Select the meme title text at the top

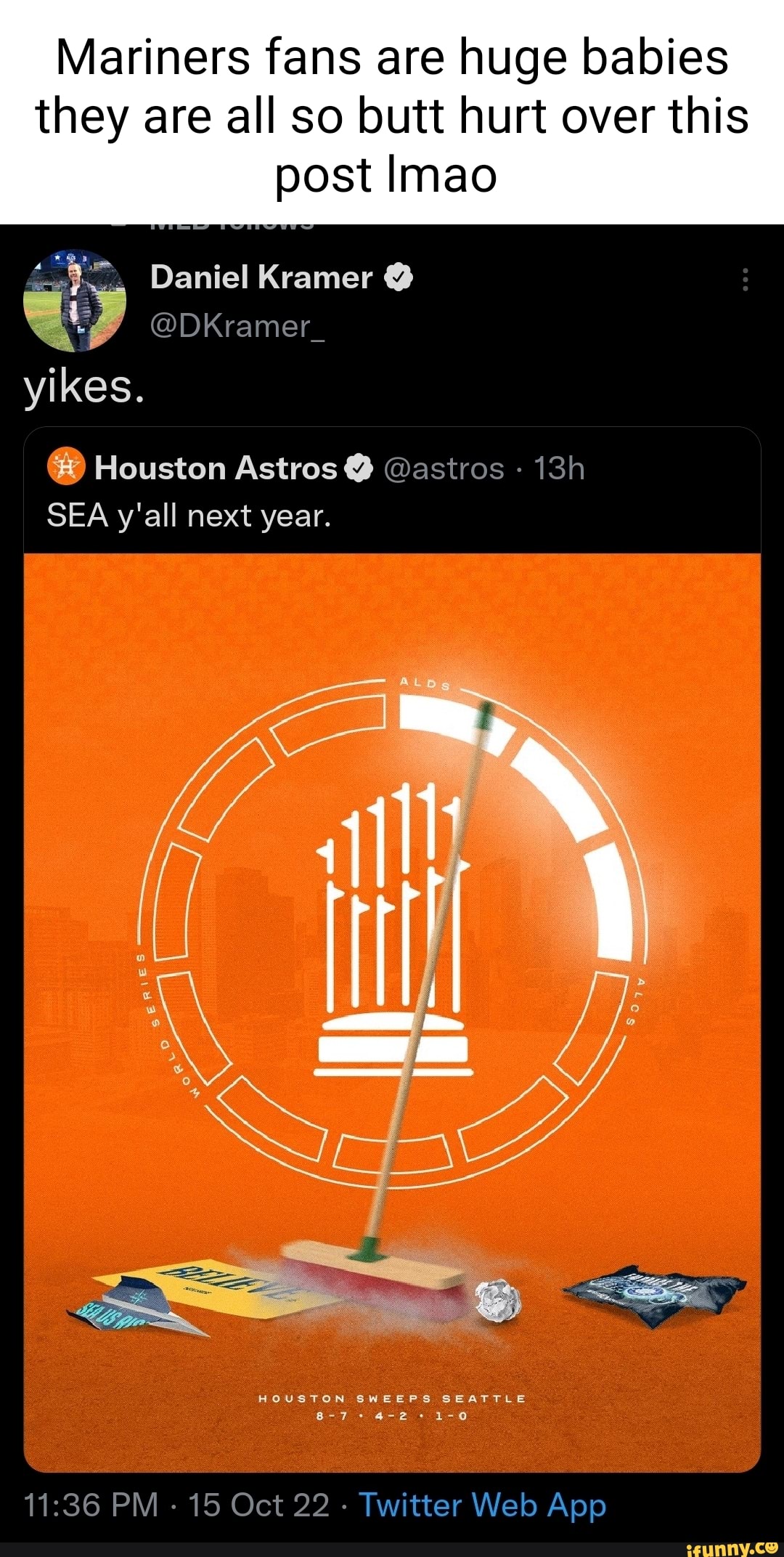pyautogui.click(x=392, y=116)
